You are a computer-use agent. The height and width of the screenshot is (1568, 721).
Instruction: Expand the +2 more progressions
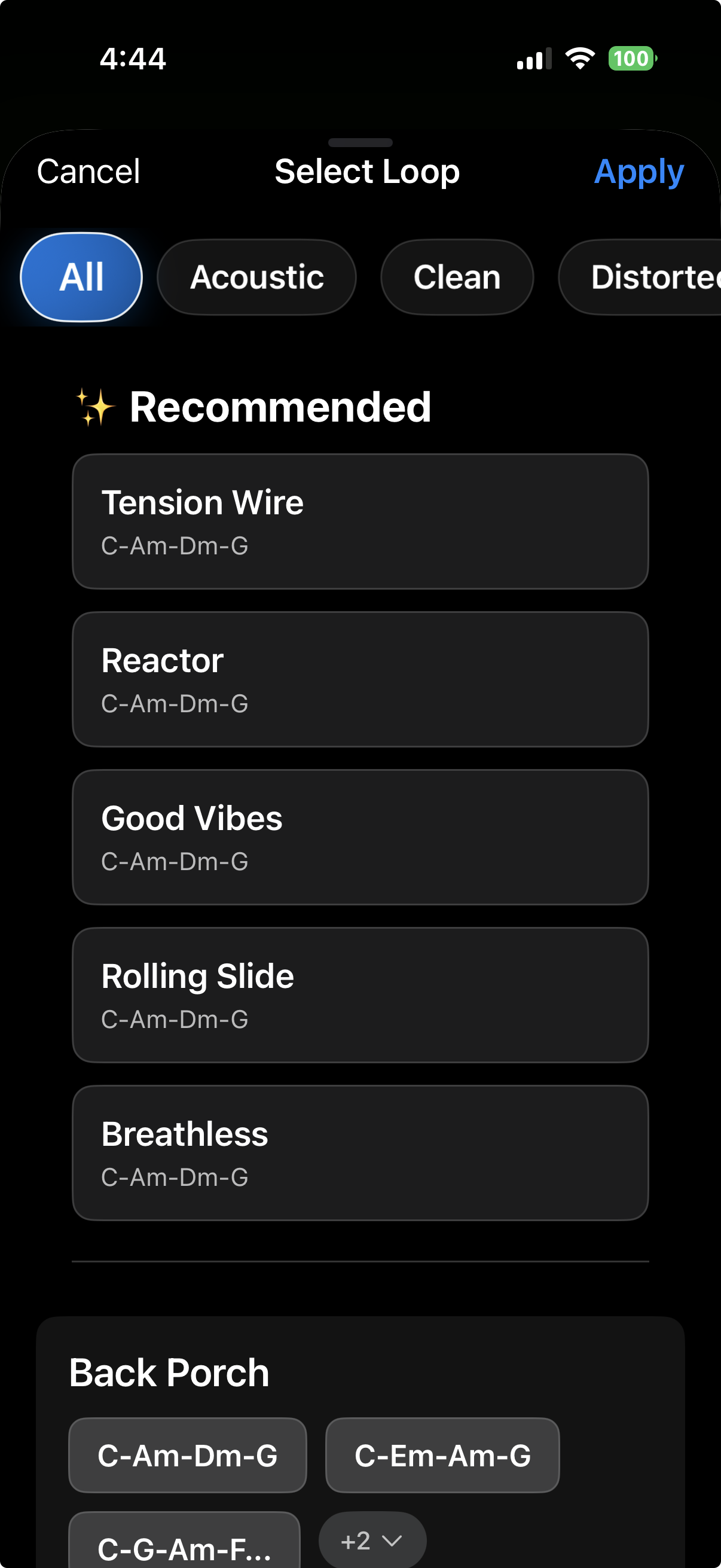point(372,1540)
